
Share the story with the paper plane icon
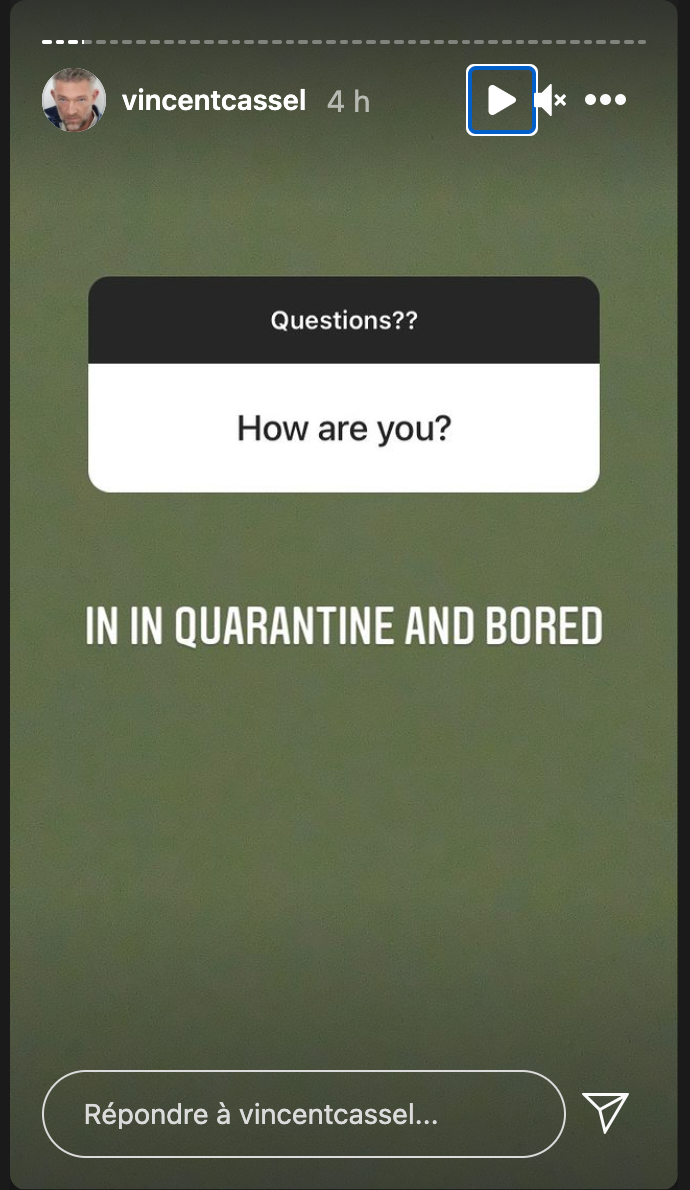click(605, 1112)
